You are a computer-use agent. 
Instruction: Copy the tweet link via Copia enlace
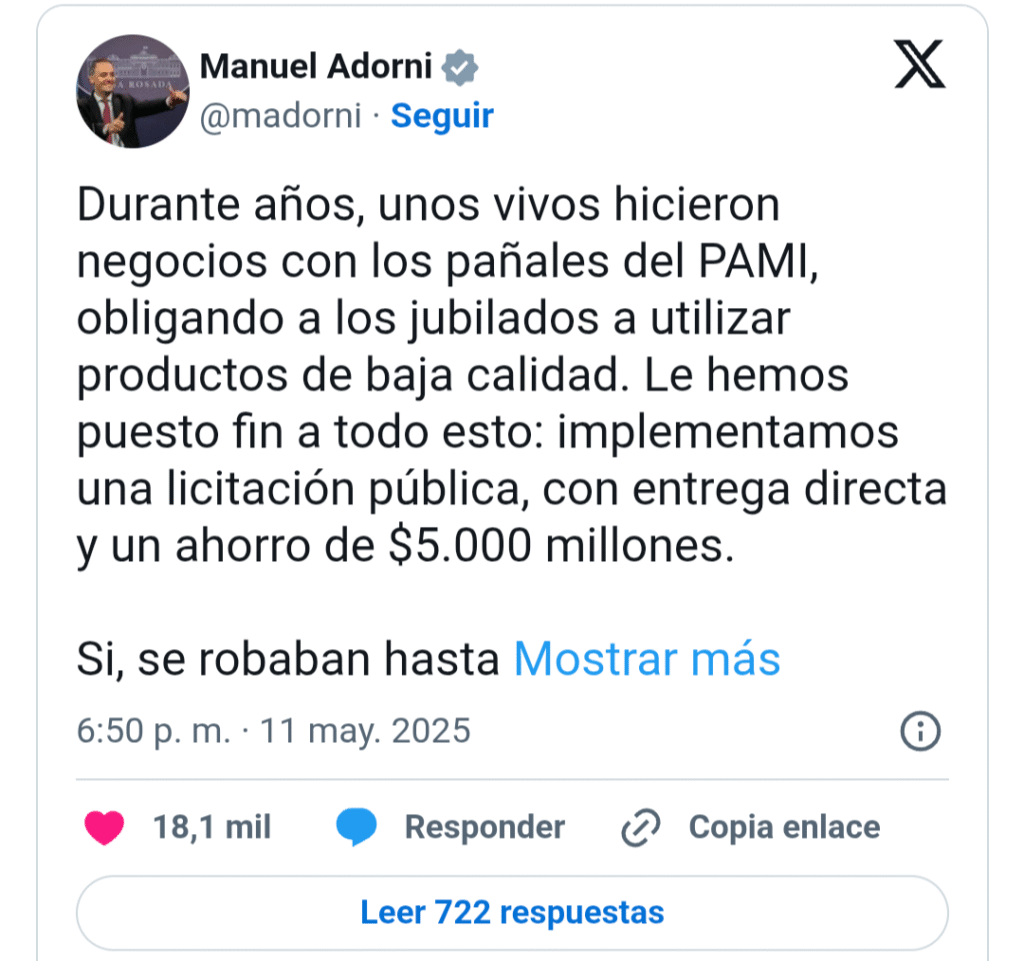point(750,828)
